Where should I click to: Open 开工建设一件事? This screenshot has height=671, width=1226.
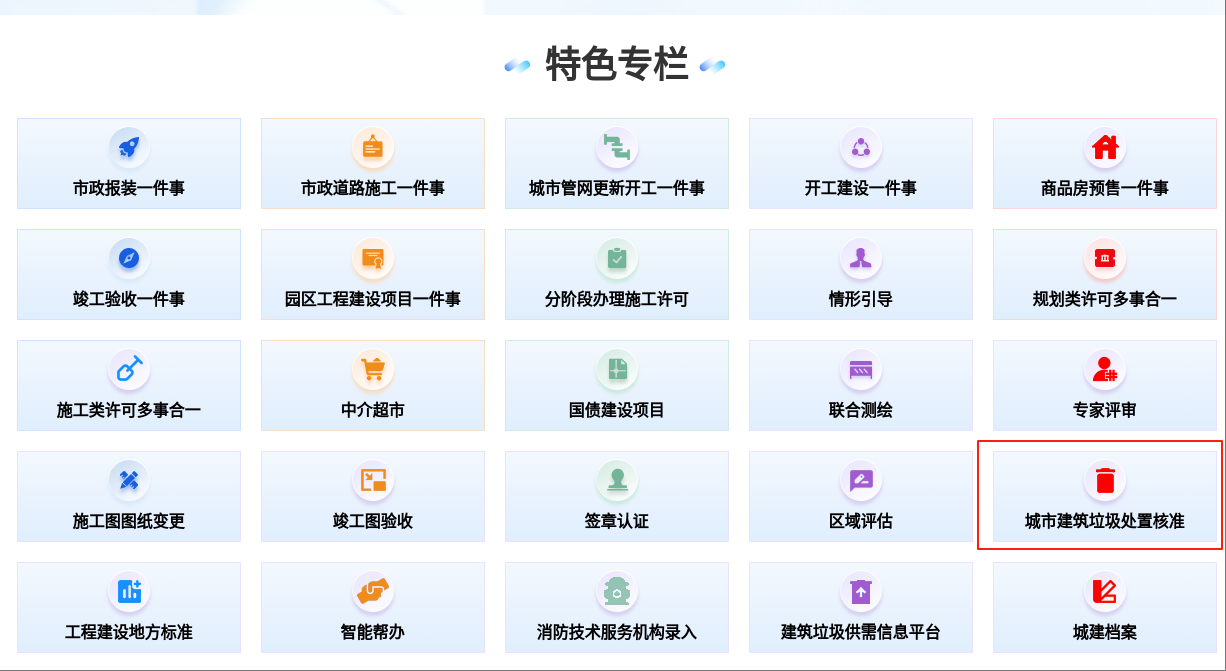861,164
